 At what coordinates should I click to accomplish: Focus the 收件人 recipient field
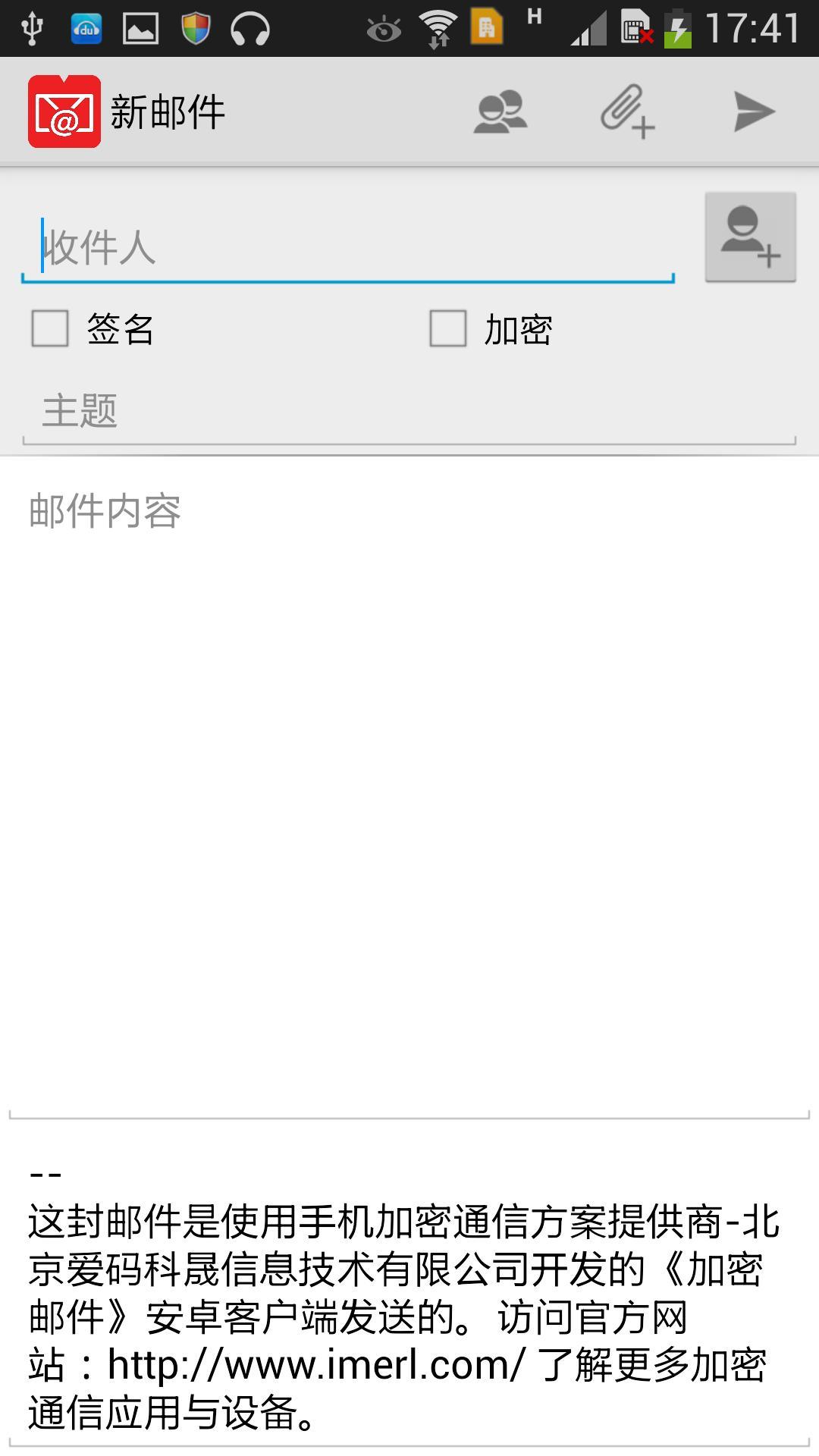pyautogui.click(x=347, y=248)
